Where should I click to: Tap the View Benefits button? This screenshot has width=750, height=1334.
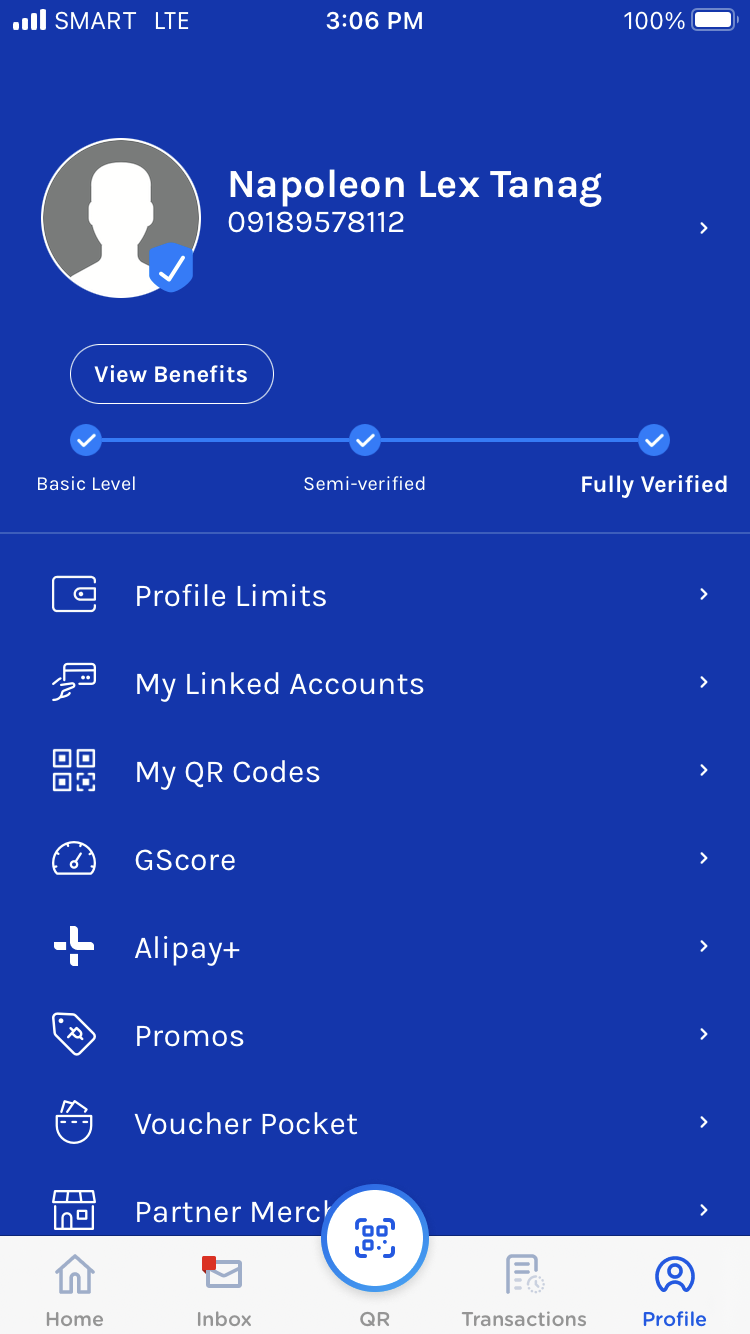(x=171, y=374)
